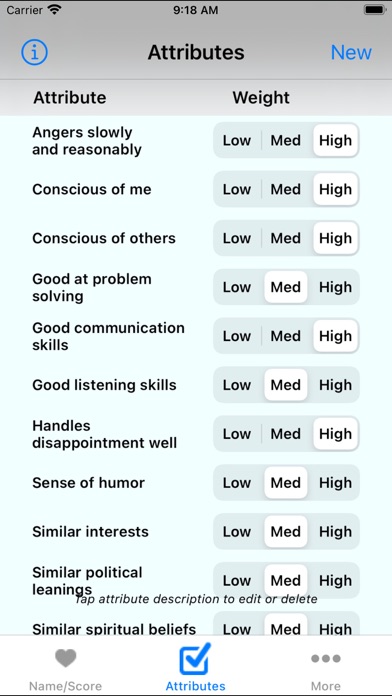Set Similar interests weight to Low
The height and width of the screenshot is (696, 392).
click(237, 531)
